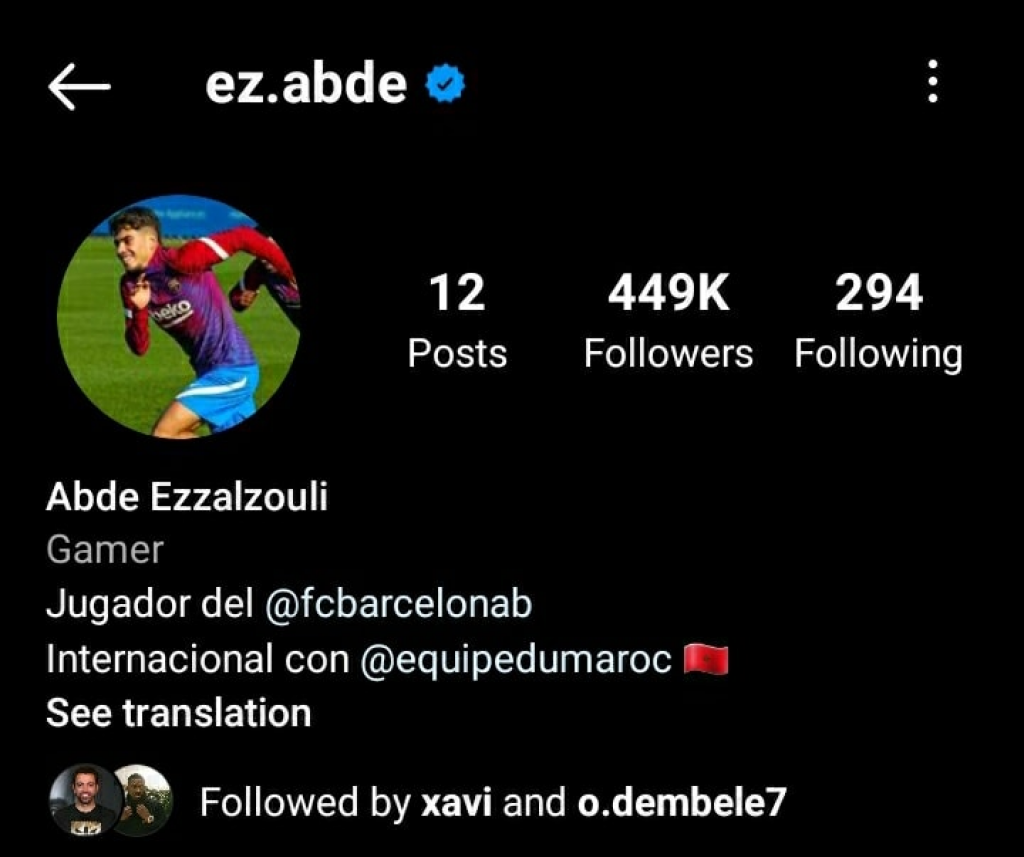View the 449K Followers list
Screen dimensions: 1024x857
tap(668, 322)
